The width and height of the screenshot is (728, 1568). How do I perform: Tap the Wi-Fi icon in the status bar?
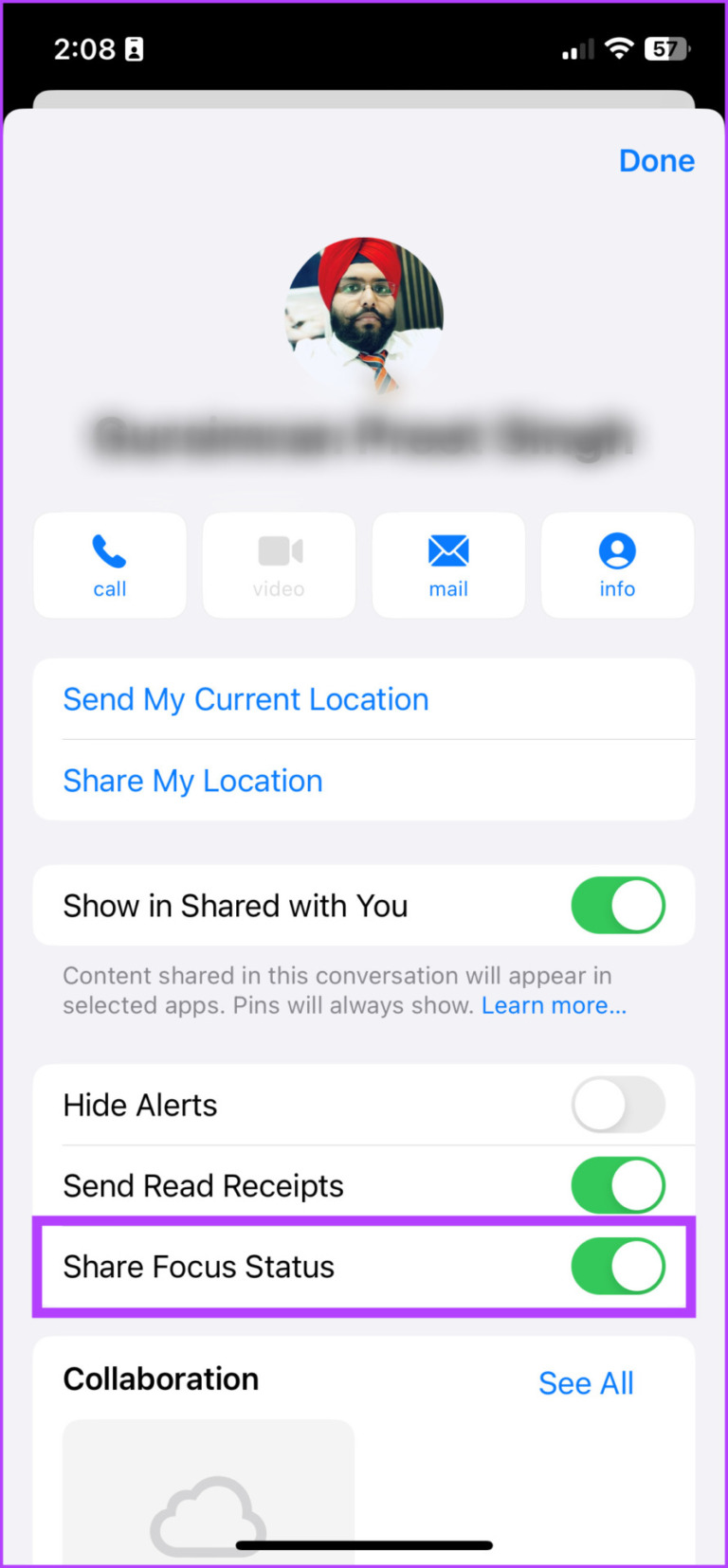point(618,48)
